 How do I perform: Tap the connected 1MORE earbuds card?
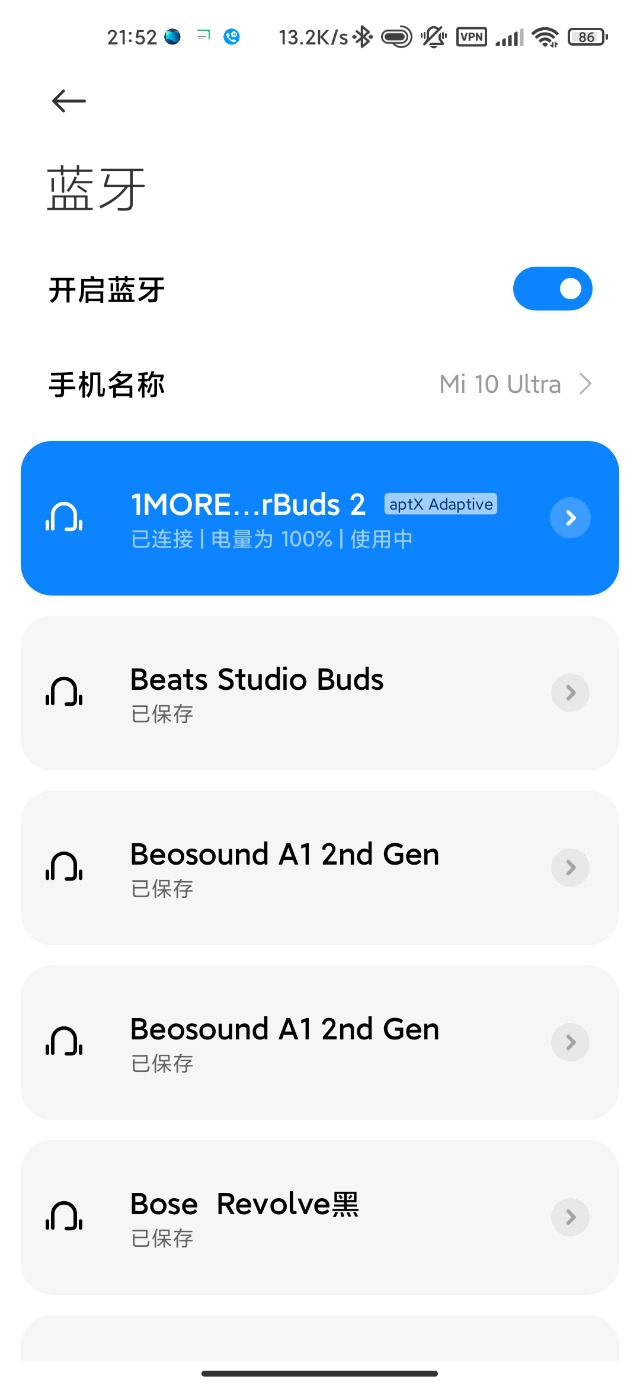click(x=320, y=518)
